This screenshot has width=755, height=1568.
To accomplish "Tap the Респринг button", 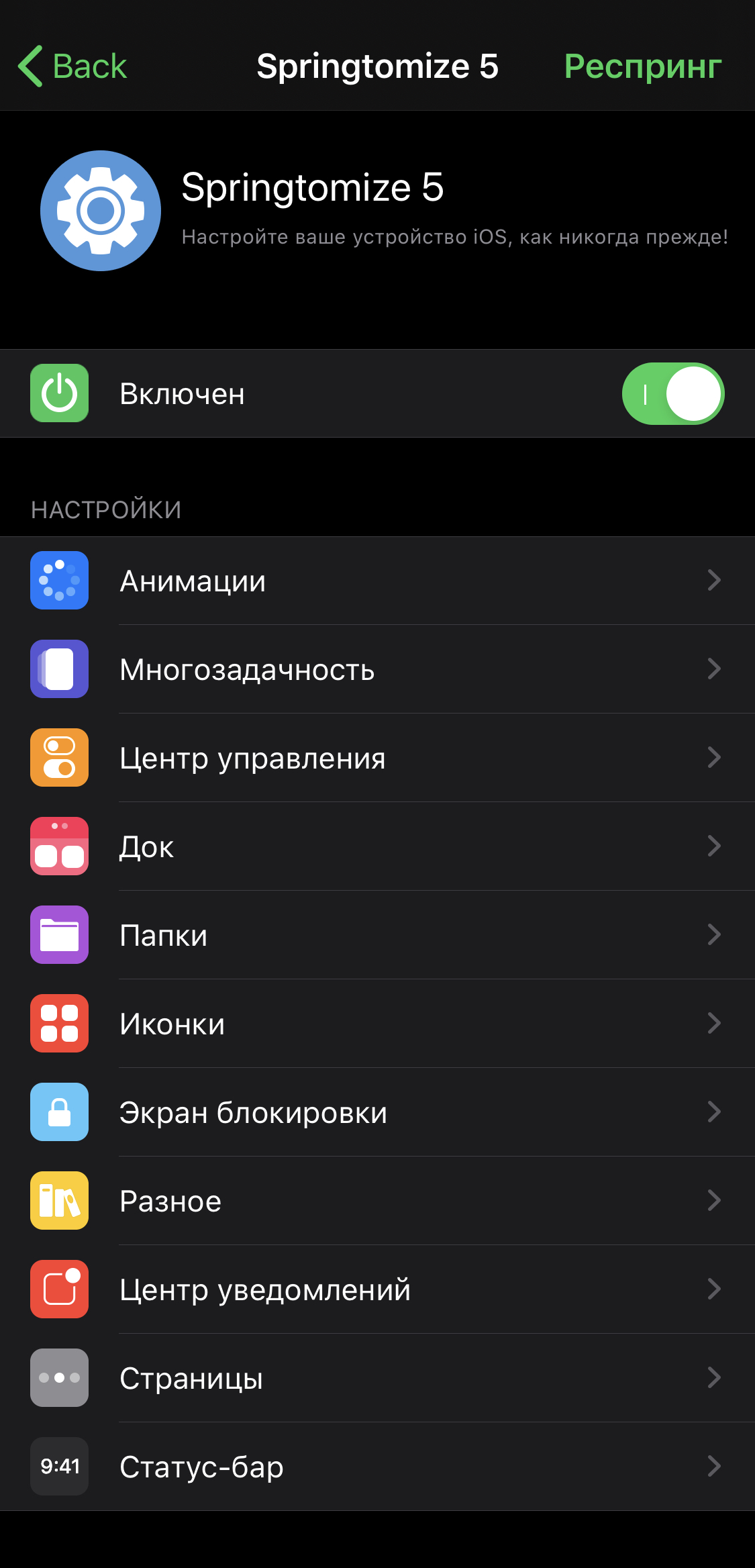I will [x=642, y=66].
